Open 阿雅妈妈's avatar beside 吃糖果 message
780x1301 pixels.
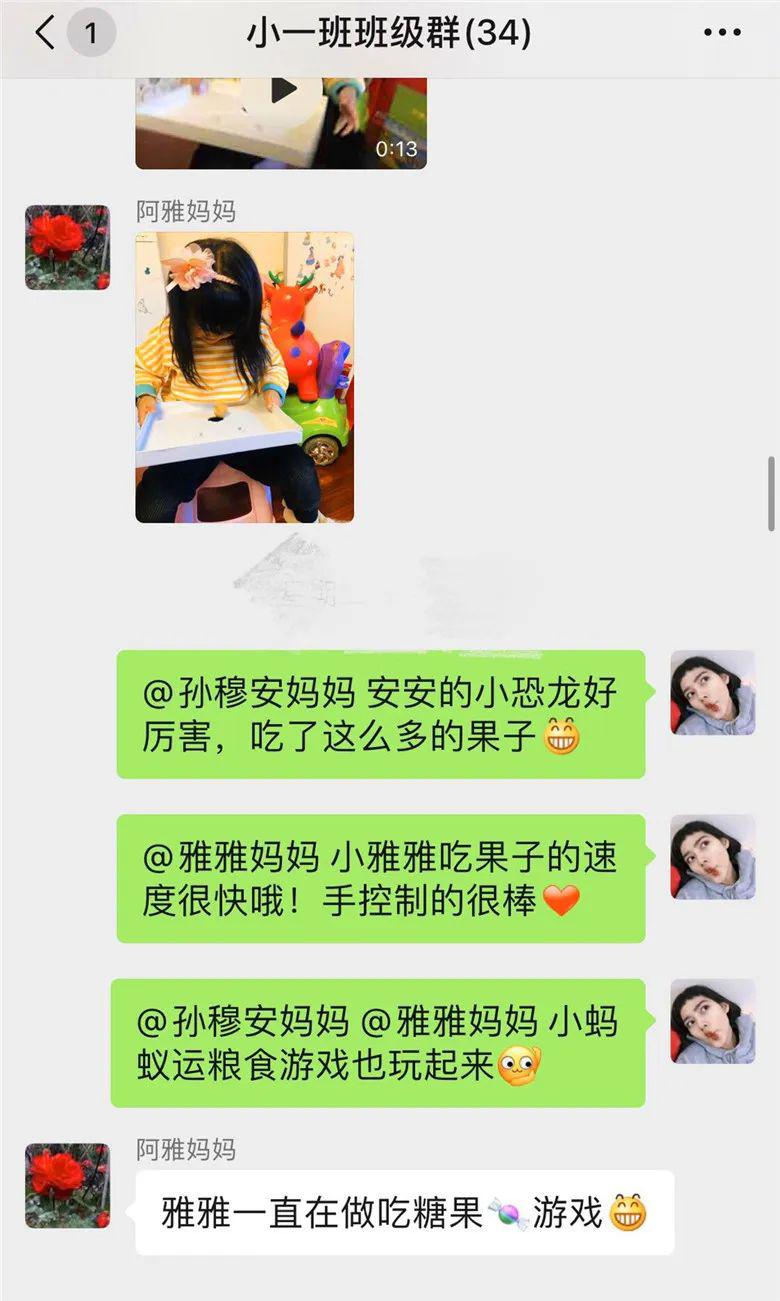[67, 1186]
